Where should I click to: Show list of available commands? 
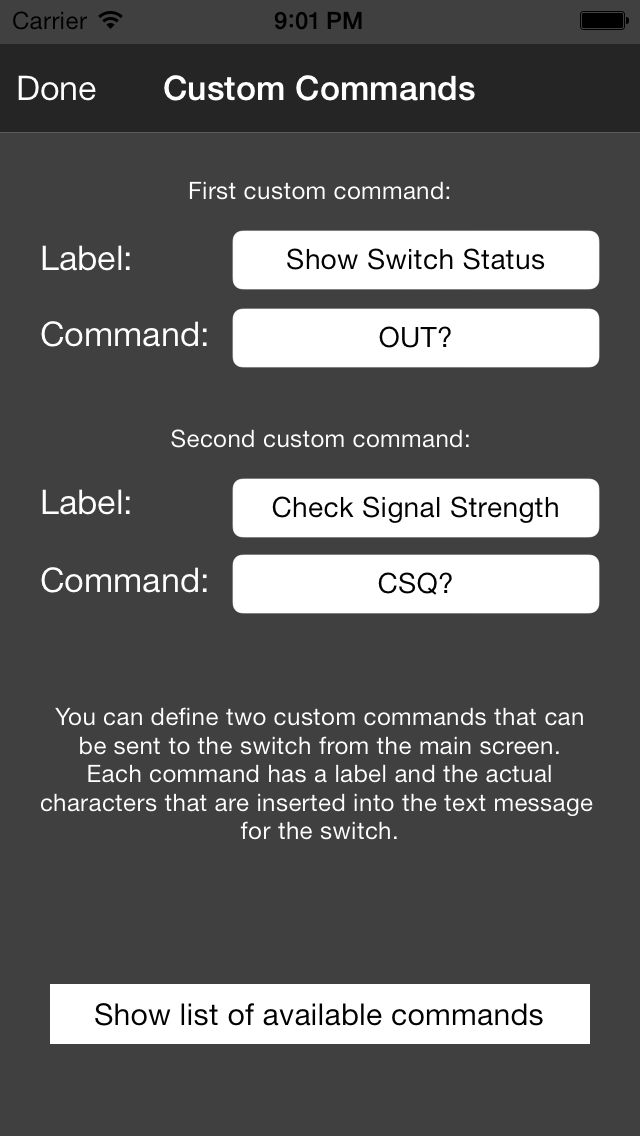pyautogui.click(x=320, y=1014)
